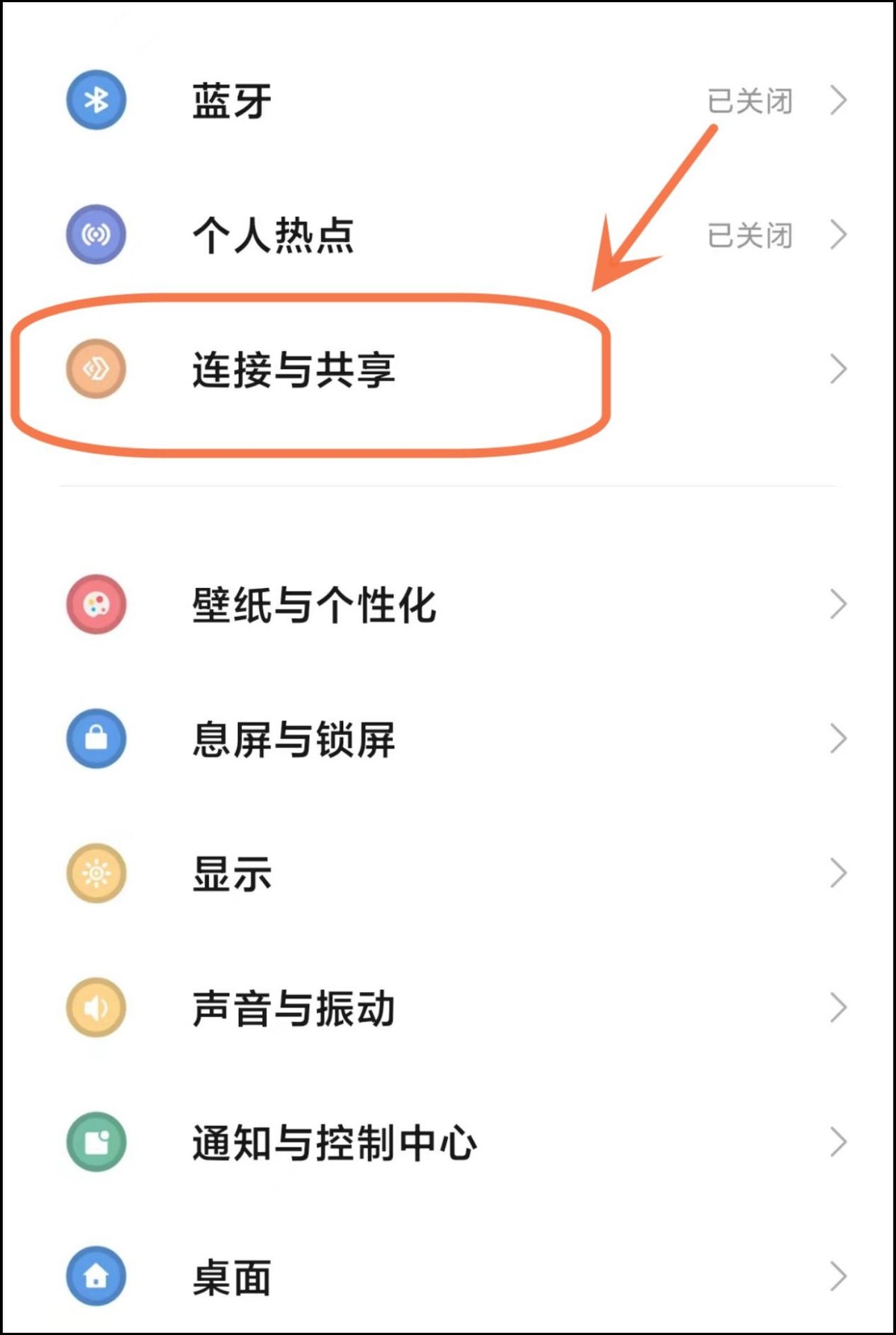This screenshot has height=1335, width=896.
Task: Tap the sound and vibration speaker icon
Action: point(96,1007)
